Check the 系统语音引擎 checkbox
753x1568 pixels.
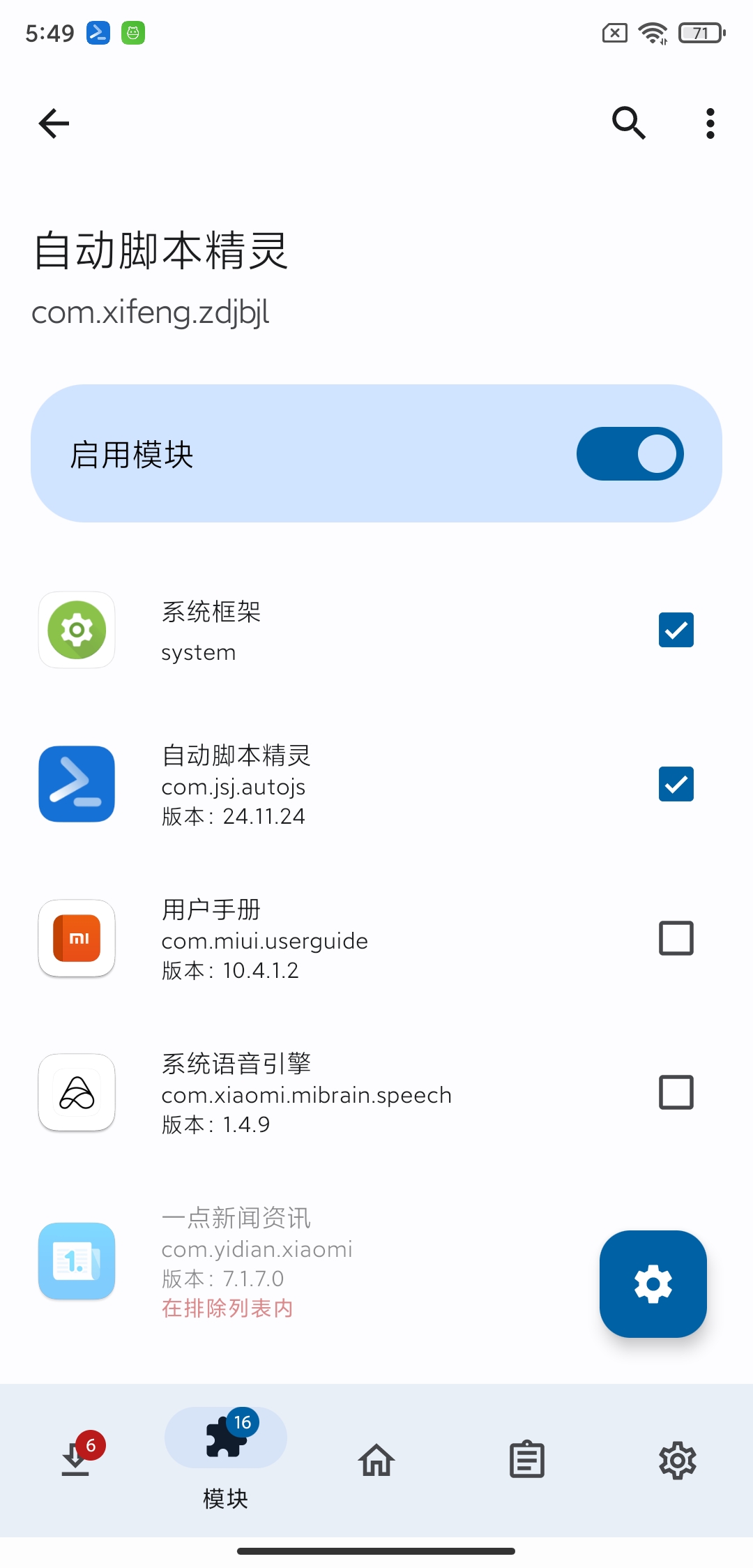[676, 1092]
